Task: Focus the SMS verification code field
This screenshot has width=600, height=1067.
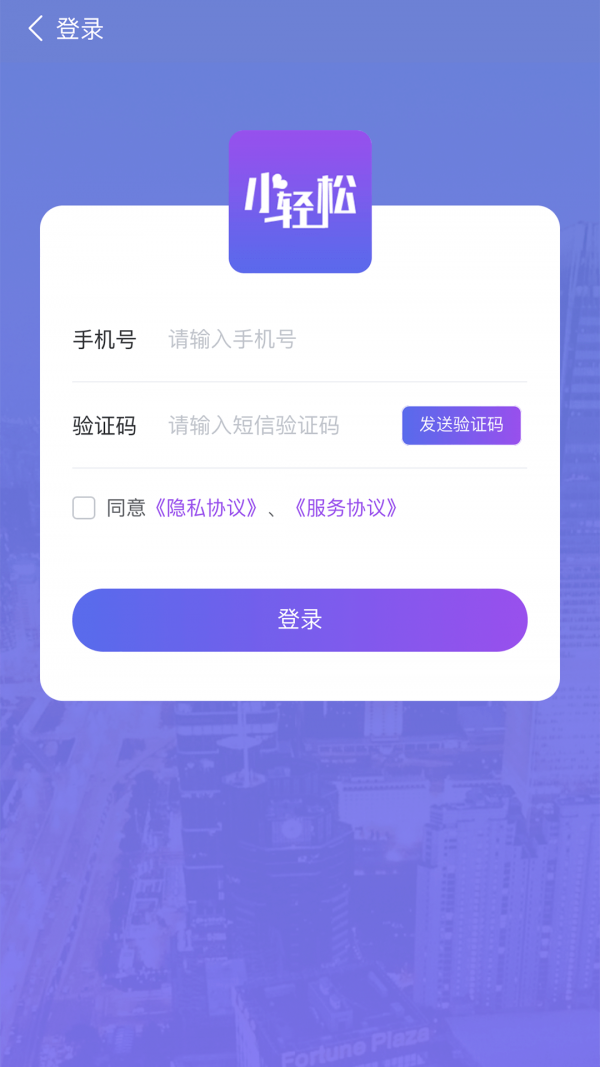Action: (x=275, y=426)
